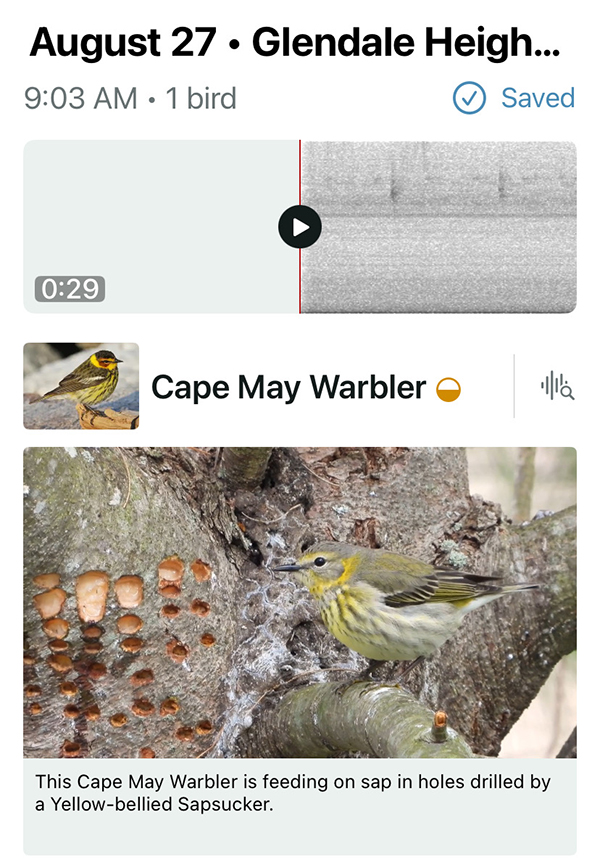Viewport: 600px width, 862px height.
Task: Tap the Cape May Warbler thumbnail photo
Action: (81, 386)
